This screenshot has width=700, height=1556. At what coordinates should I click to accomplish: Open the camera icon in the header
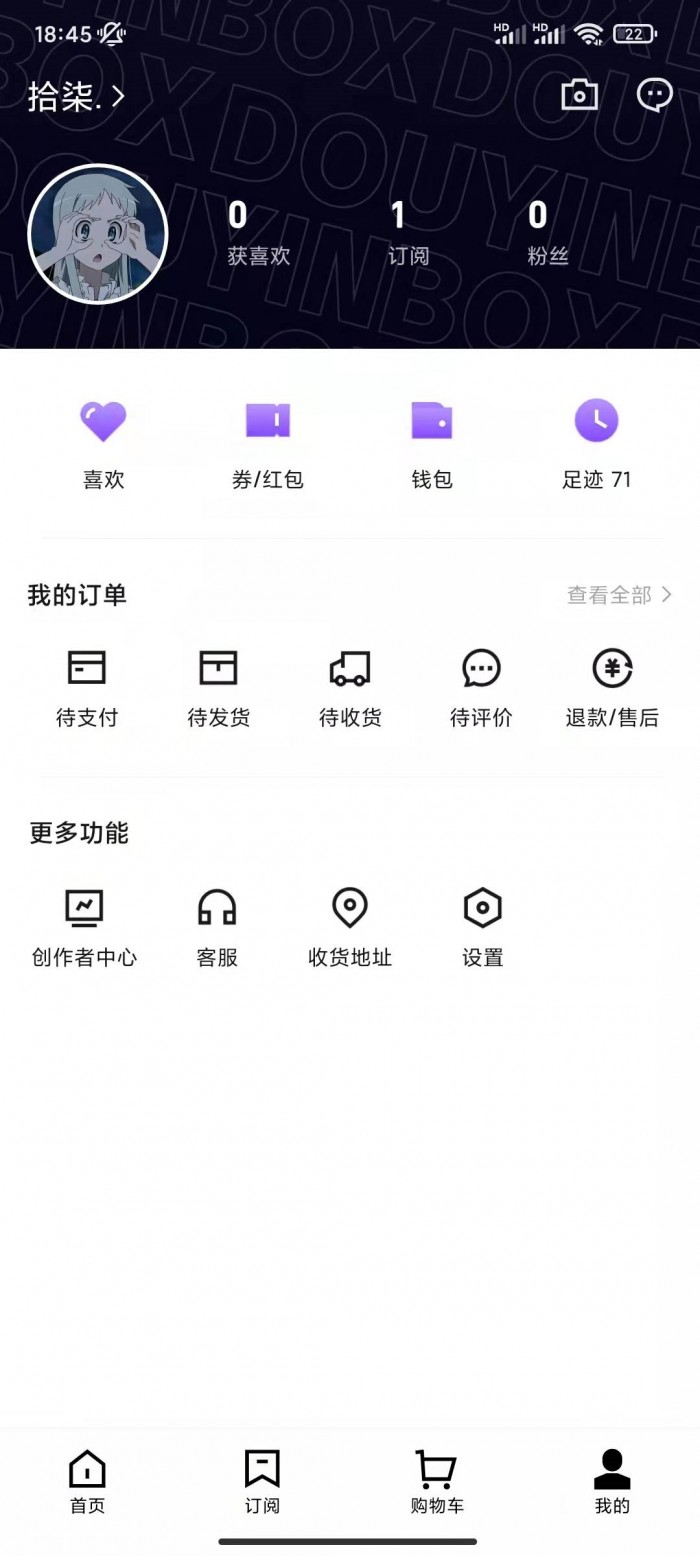click(579, 96)
